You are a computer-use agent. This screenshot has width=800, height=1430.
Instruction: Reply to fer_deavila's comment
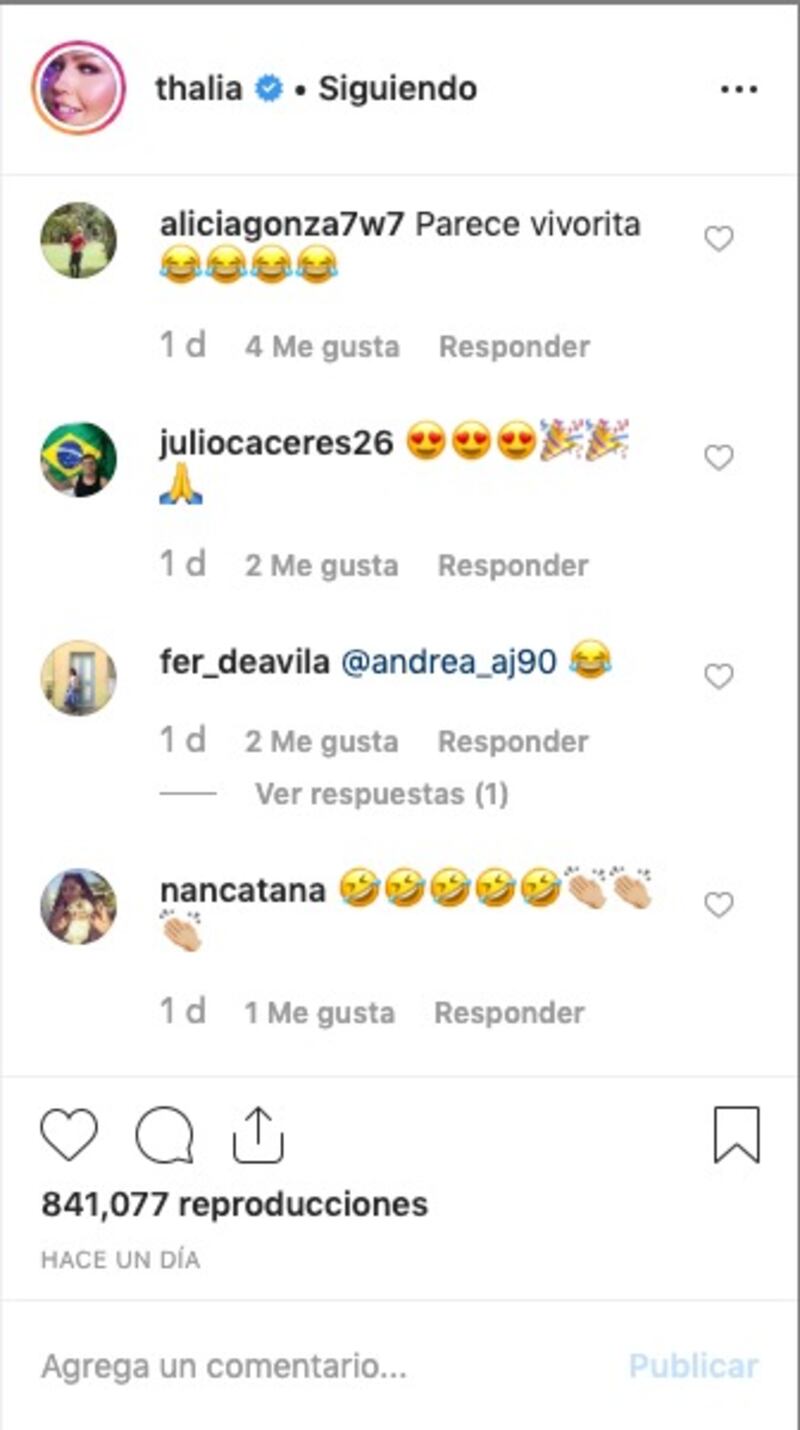tap(513, 742)
